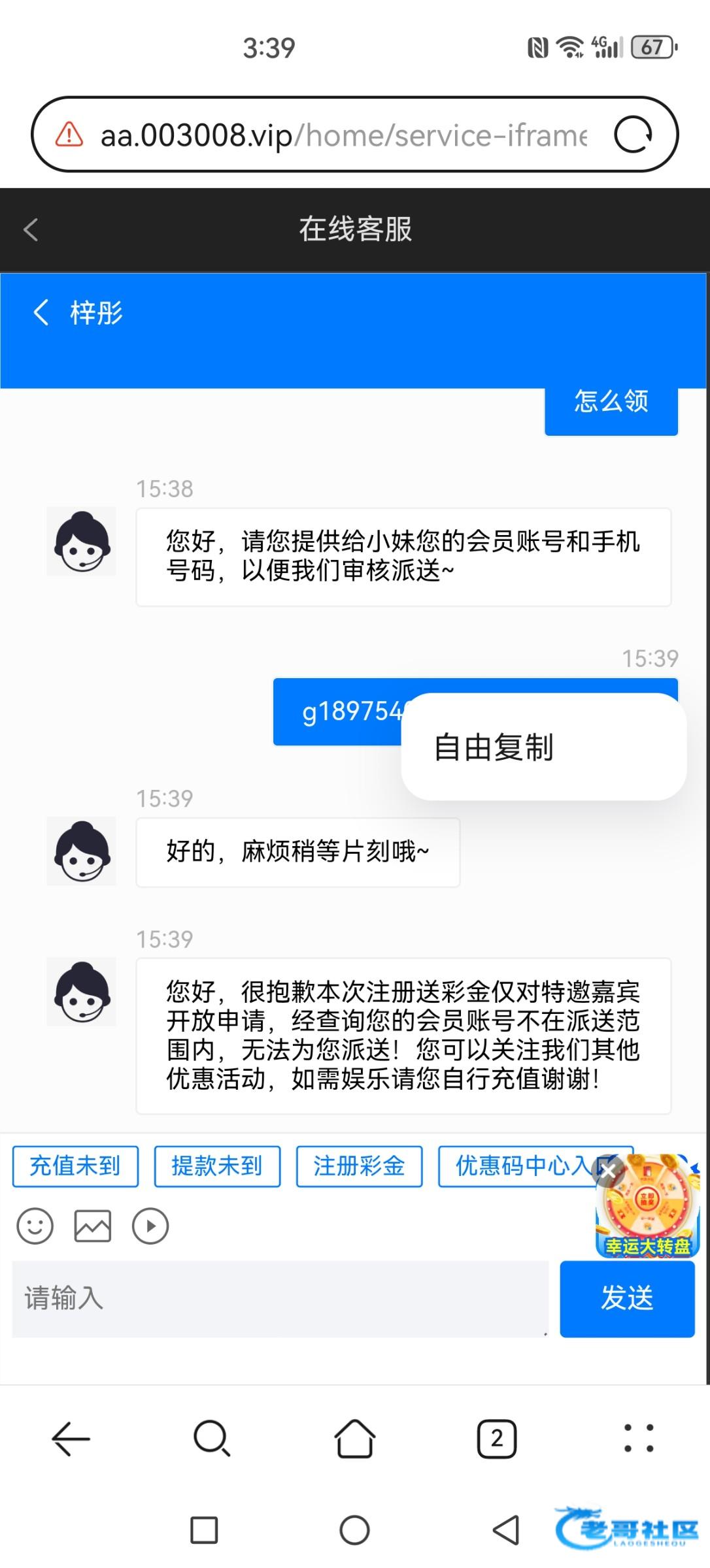
Task: Choose the 注册彩金 quick reply
Action: [359, 1166]
